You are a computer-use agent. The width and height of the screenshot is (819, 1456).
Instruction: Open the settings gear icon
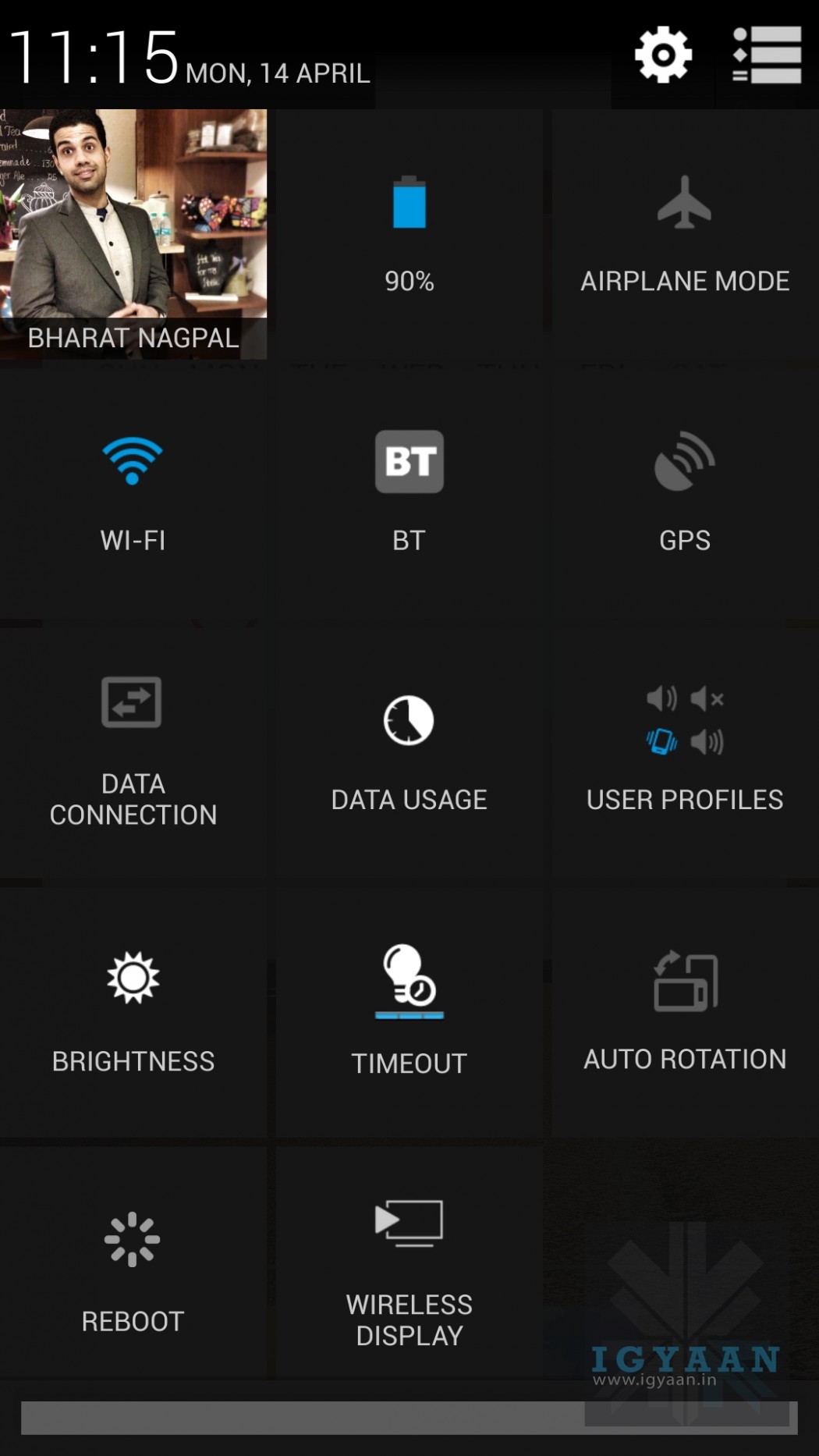663,55
